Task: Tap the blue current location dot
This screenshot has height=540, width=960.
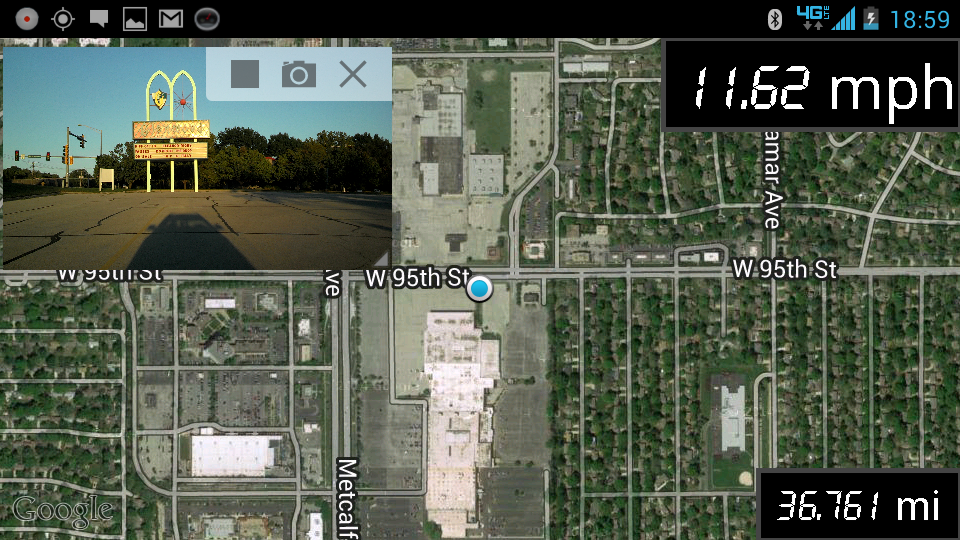Action: click(x=481, y=290)
